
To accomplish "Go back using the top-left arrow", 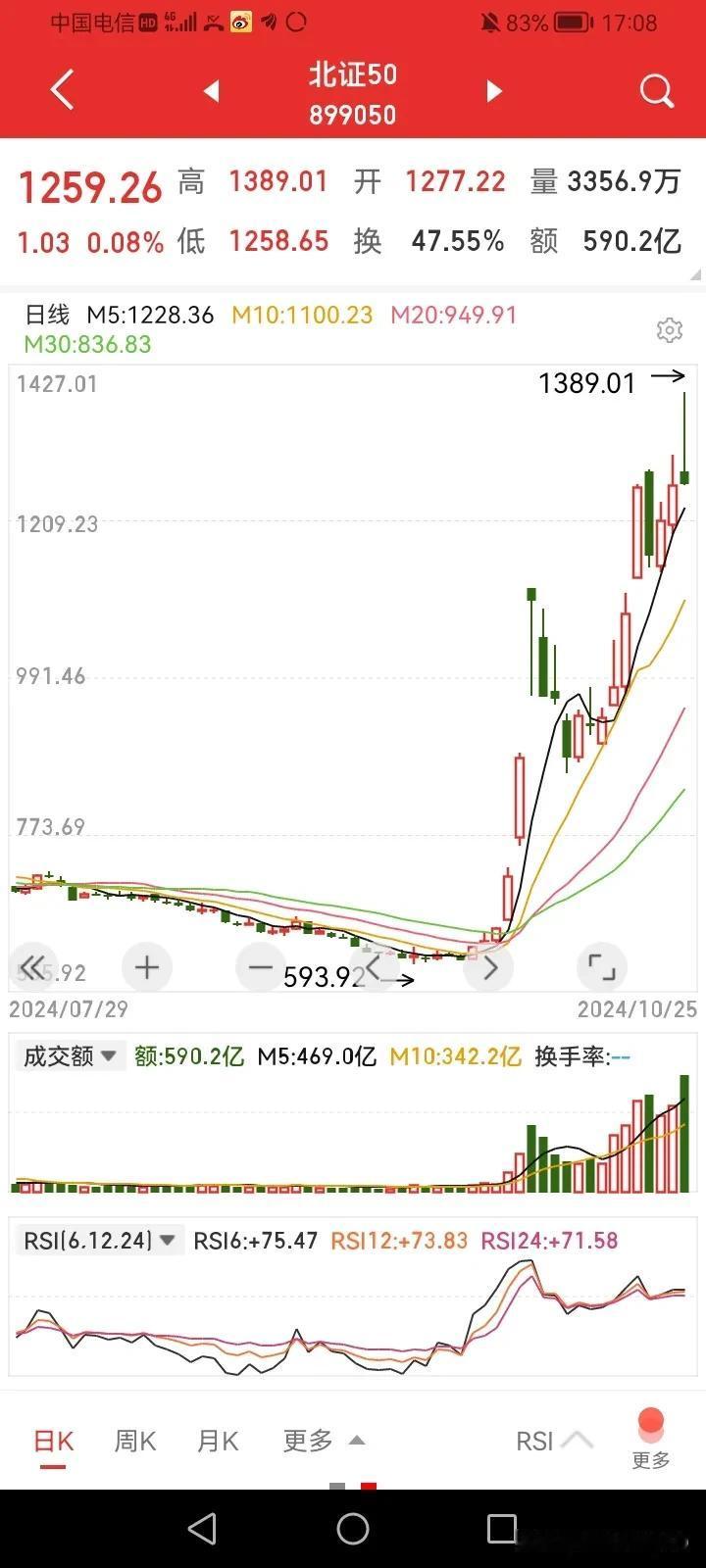I will pyautogui.click(x=62, y=91).
